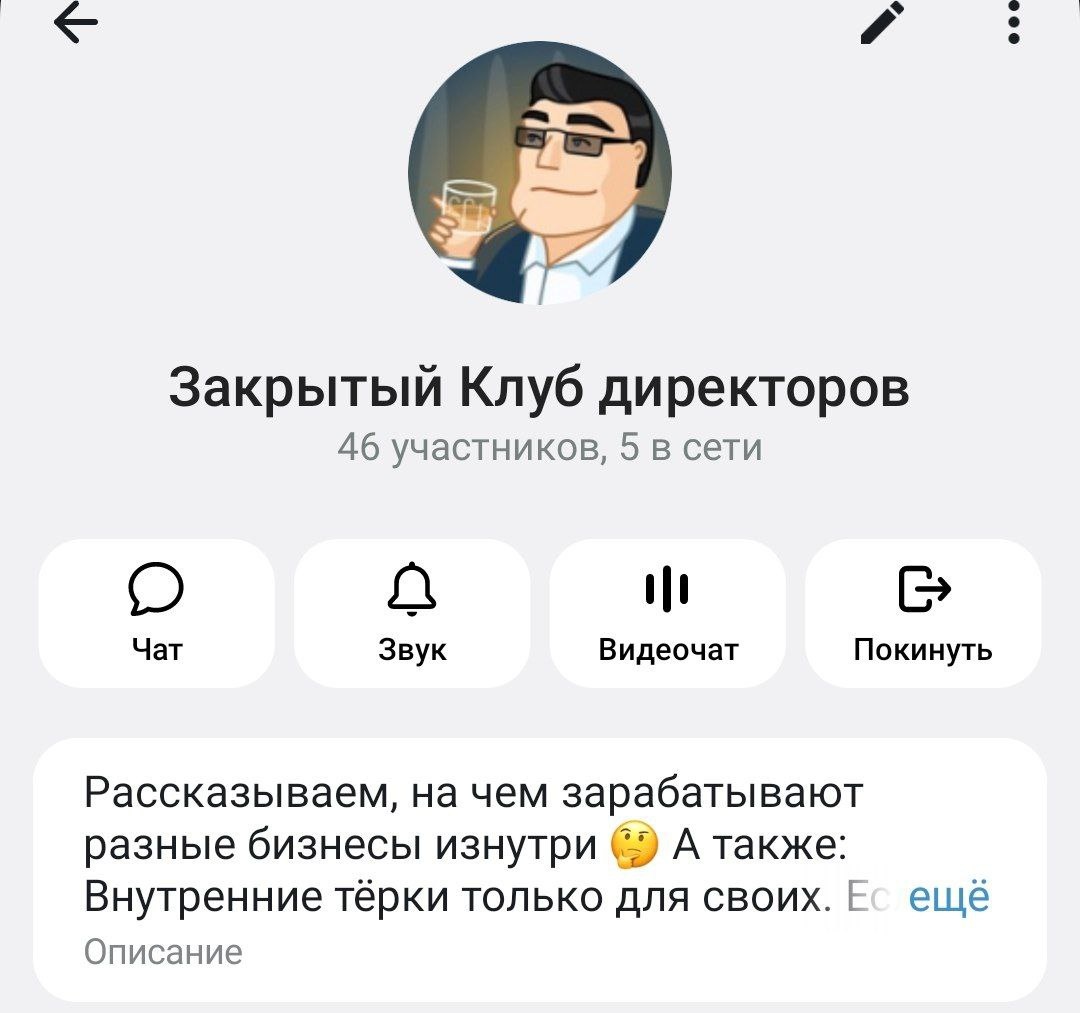The image size is (1080, 1013).
Task: Edit group with the pencil icon
Action: click(x=882, y=23)
